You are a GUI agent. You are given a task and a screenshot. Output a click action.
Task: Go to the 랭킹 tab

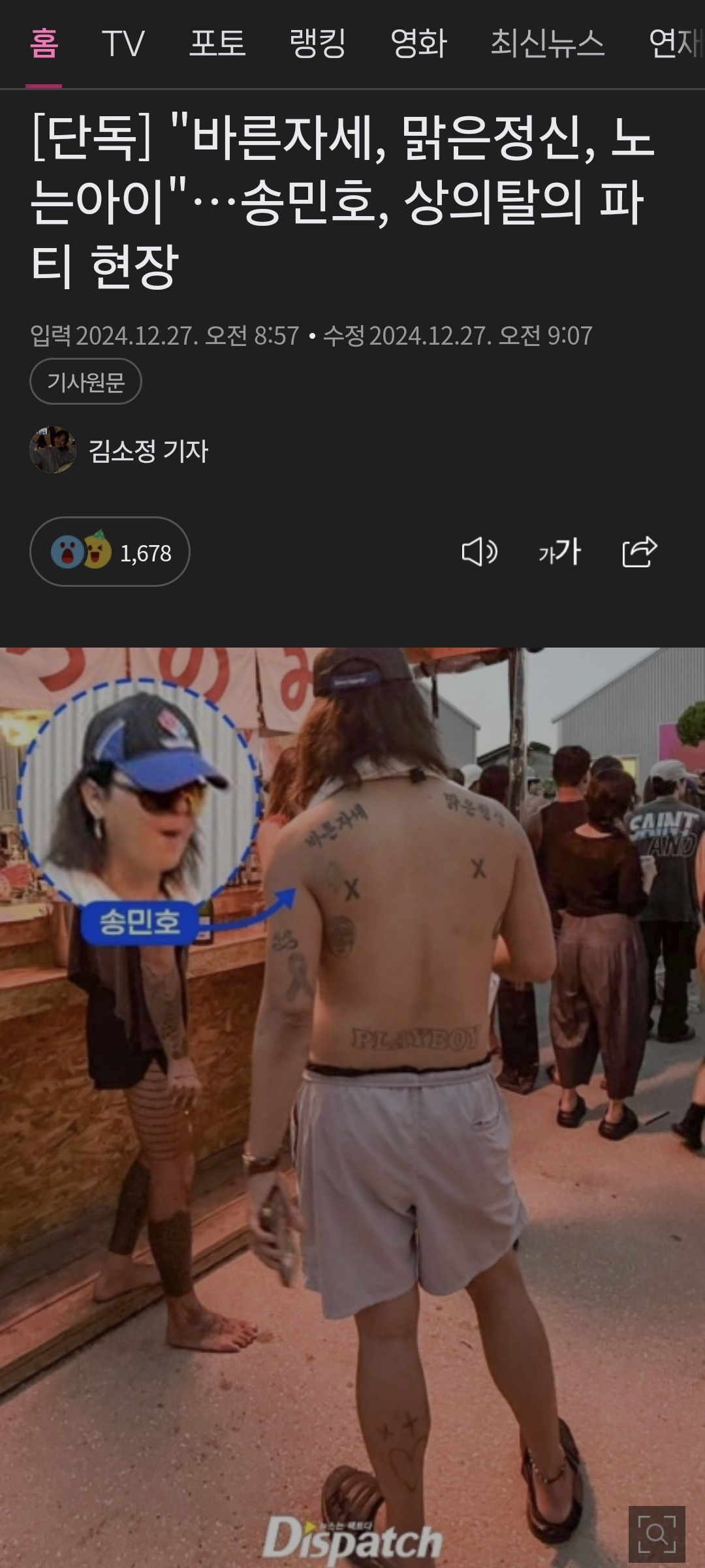[x=317, y=44]
